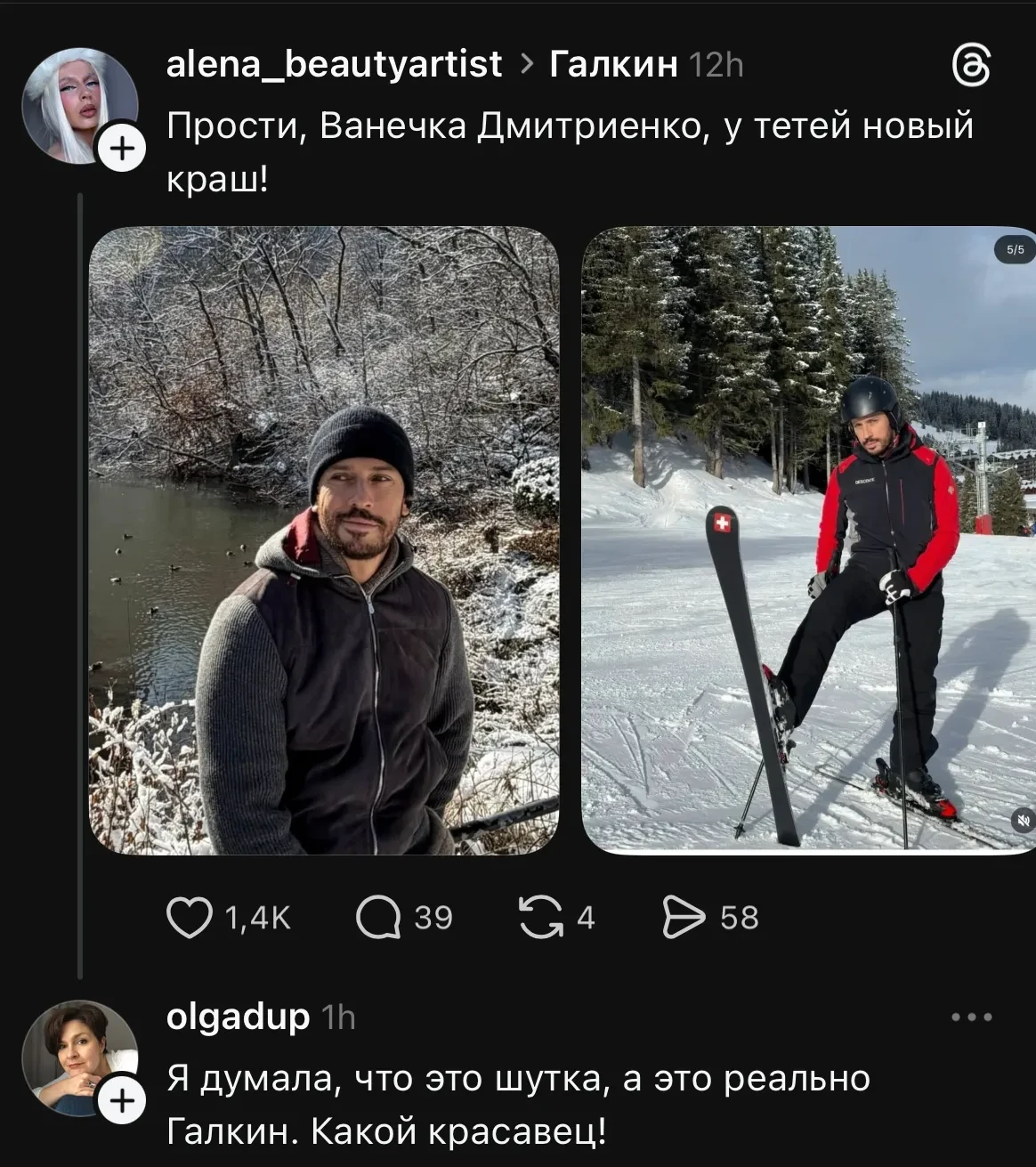This screenshot has height=1167, width=1036.
Task: Like alena_beautyartist's post
Action: tap(190, 918)
